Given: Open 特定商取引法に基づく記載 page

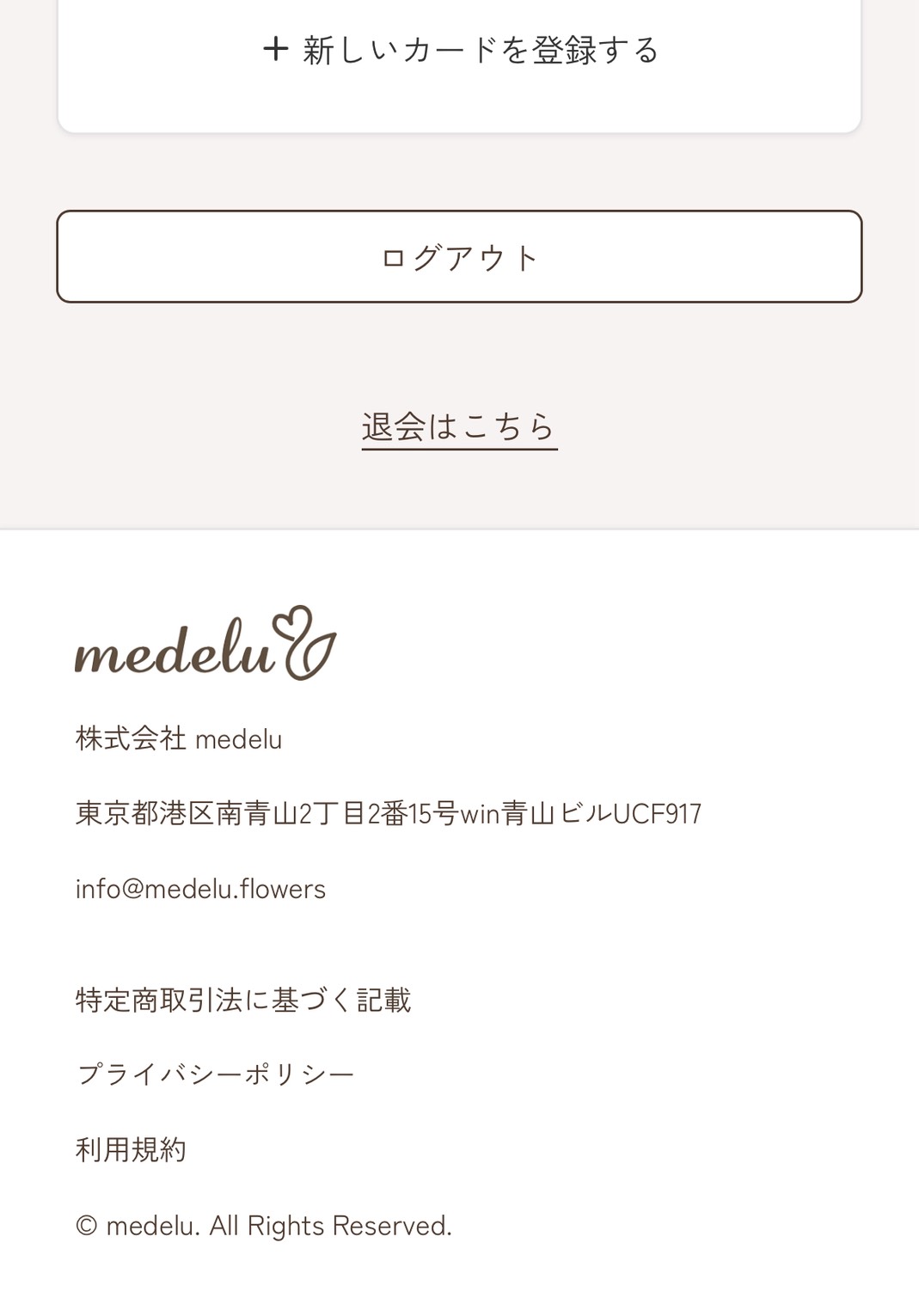Looking at the screenshot, I should click(243, 1000).
